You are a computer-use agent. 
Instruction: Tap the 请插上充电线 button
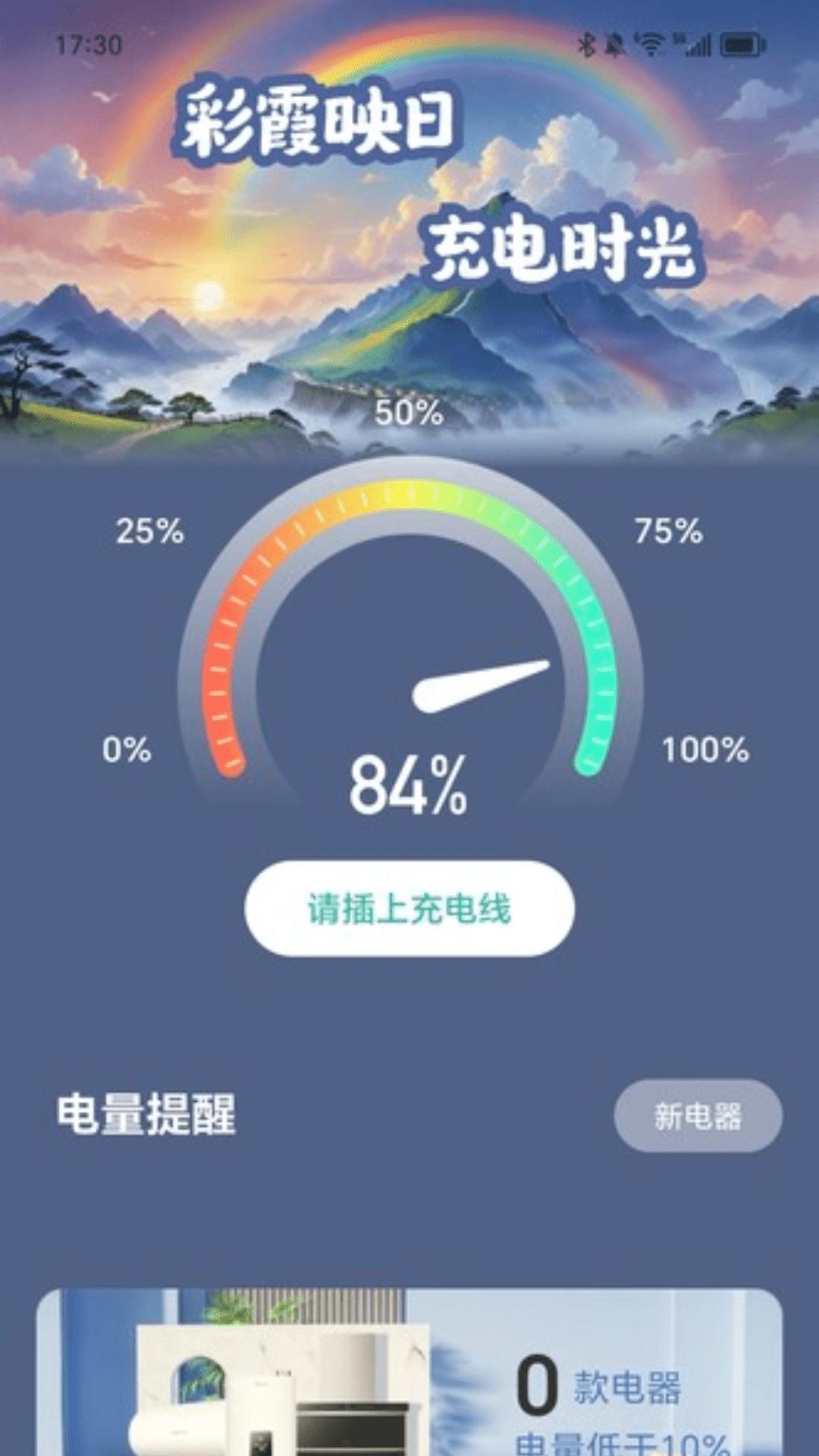pyautogui.click(x=409, y=908)
